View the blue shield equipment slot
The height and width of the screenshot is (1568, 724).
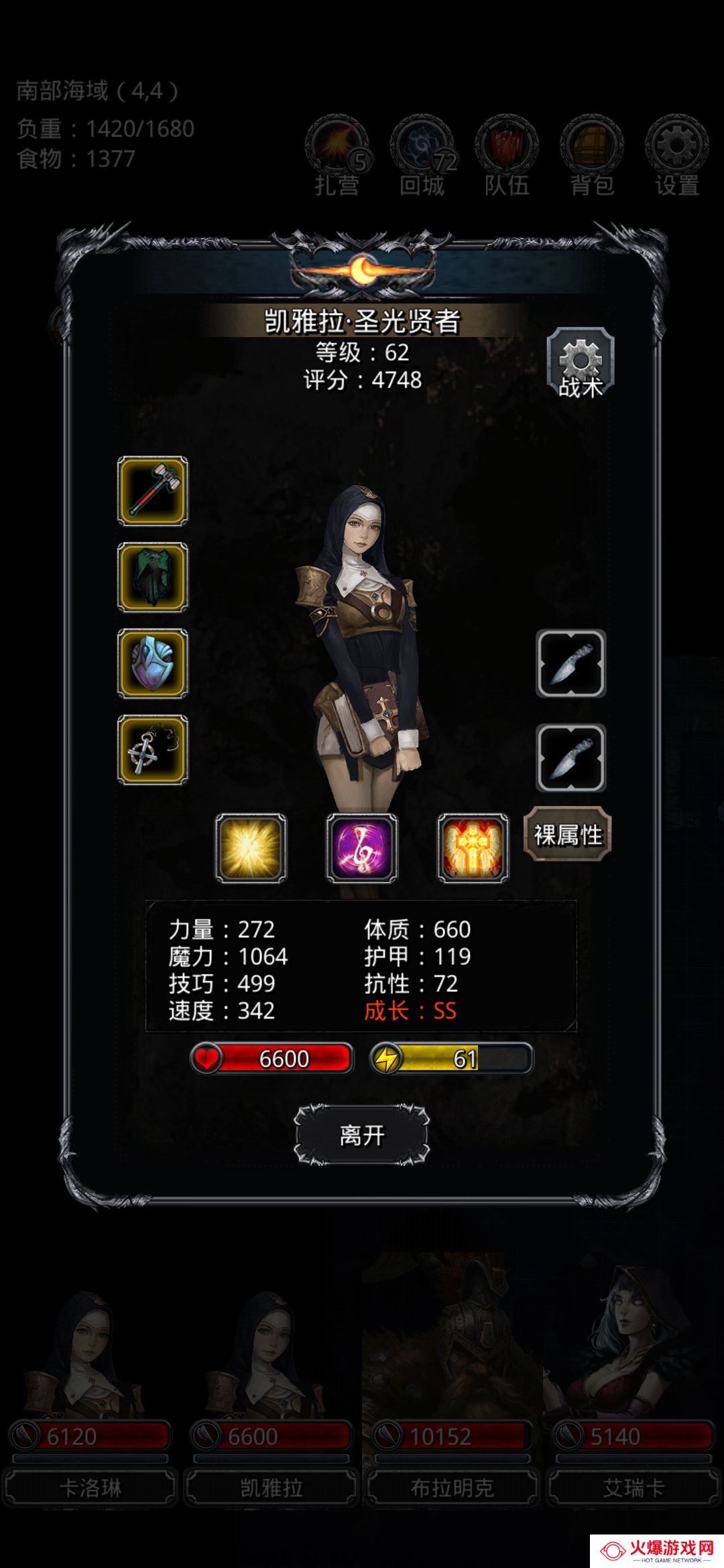coord(153,663)
